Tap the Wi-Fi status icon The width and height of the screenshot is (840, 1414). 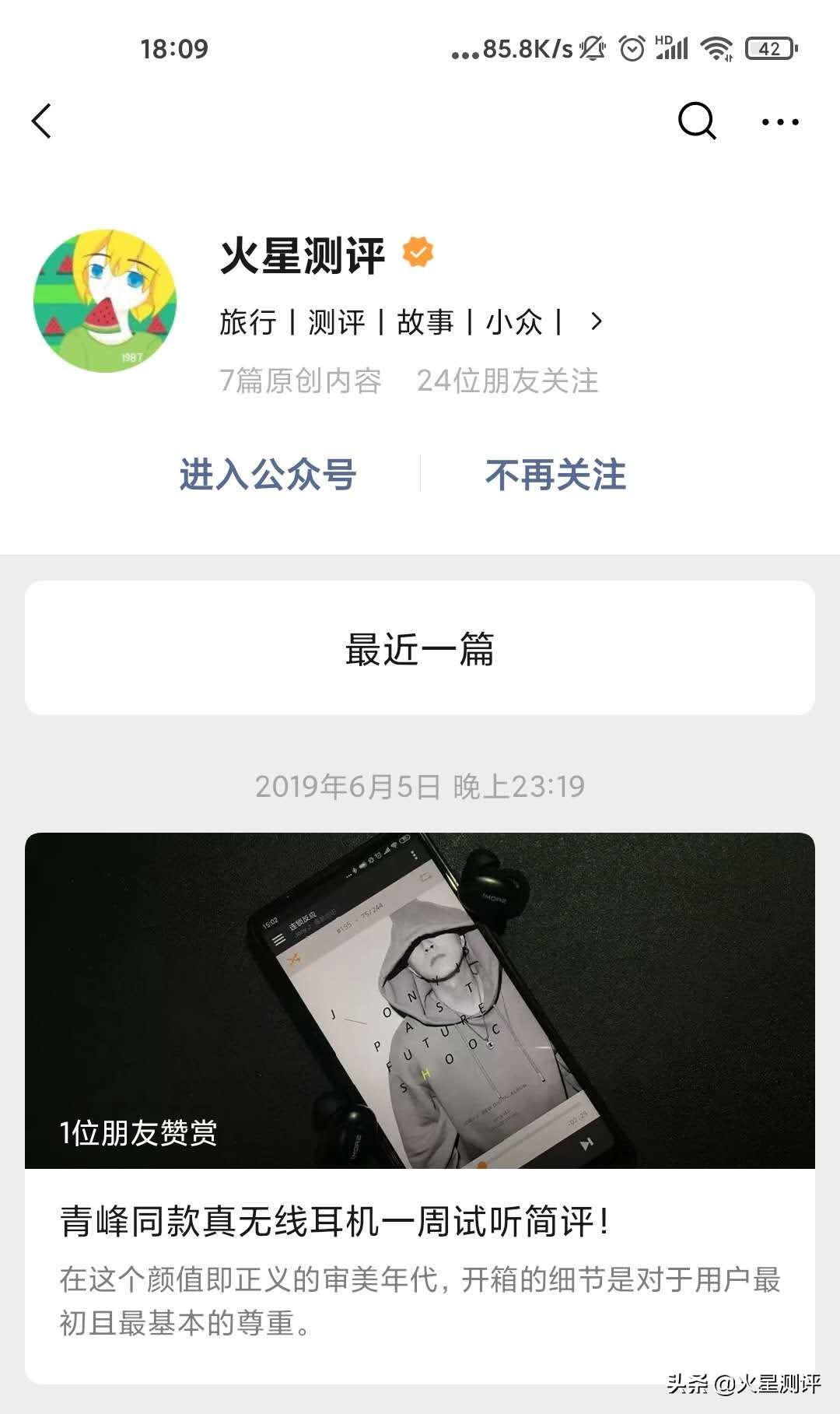716,47
